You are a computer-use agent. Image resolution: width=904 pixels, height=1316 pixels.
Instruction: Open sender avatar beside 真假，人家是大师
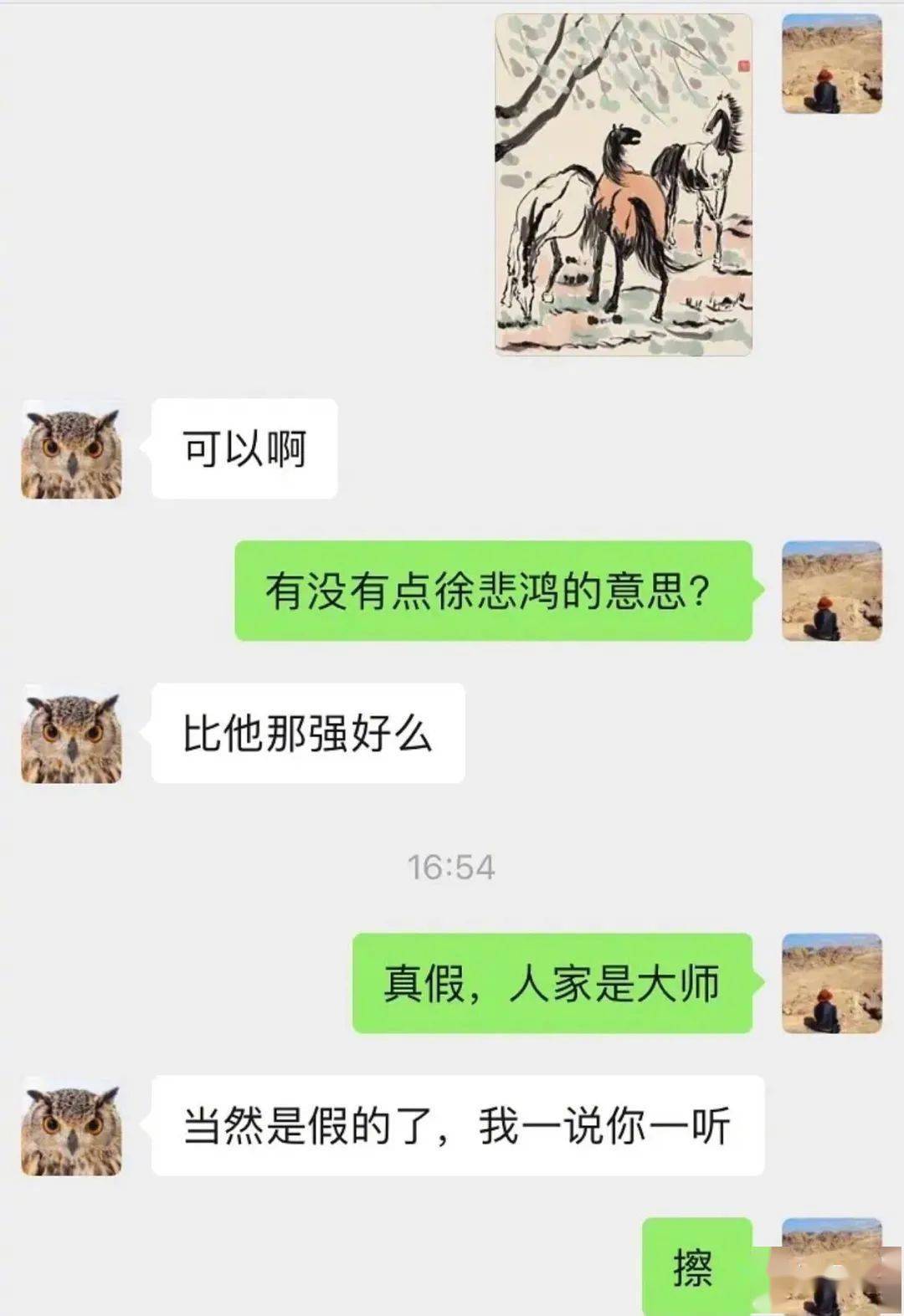pyautogui.click(x=831, y=983)
